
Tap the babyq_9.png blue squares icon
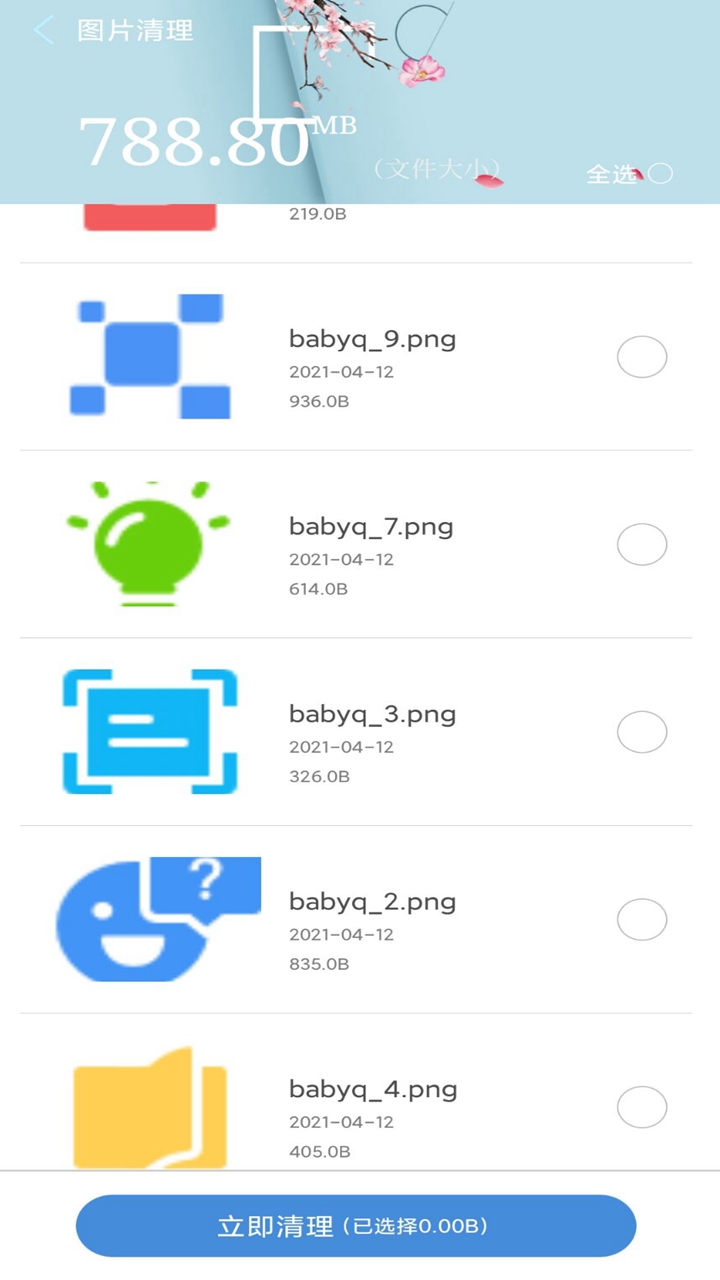tap(148, 357)
